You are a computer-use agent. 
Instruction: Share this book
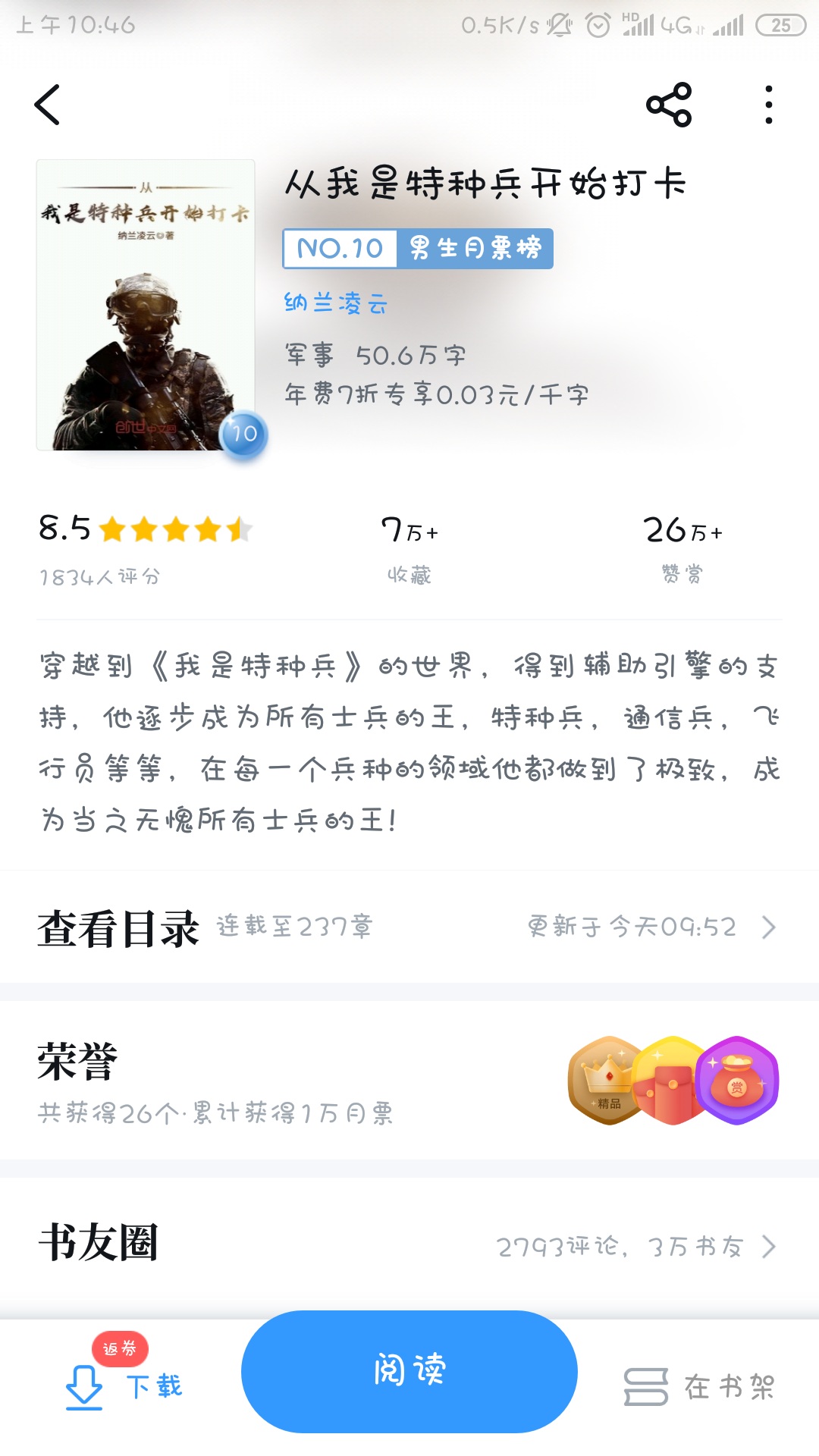click(x=669, y=105)
